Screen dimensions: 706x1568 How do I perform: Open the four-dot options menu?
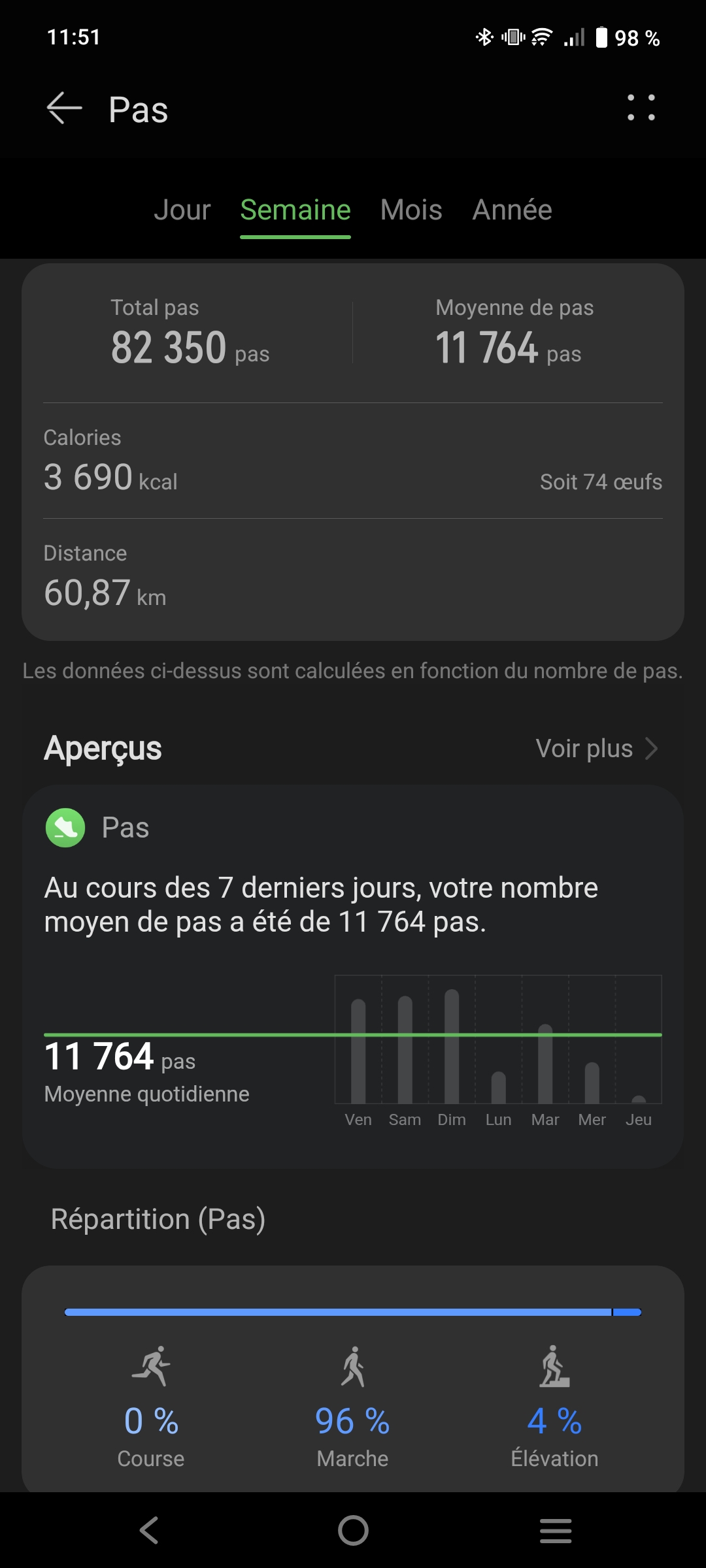click(641, 108)
